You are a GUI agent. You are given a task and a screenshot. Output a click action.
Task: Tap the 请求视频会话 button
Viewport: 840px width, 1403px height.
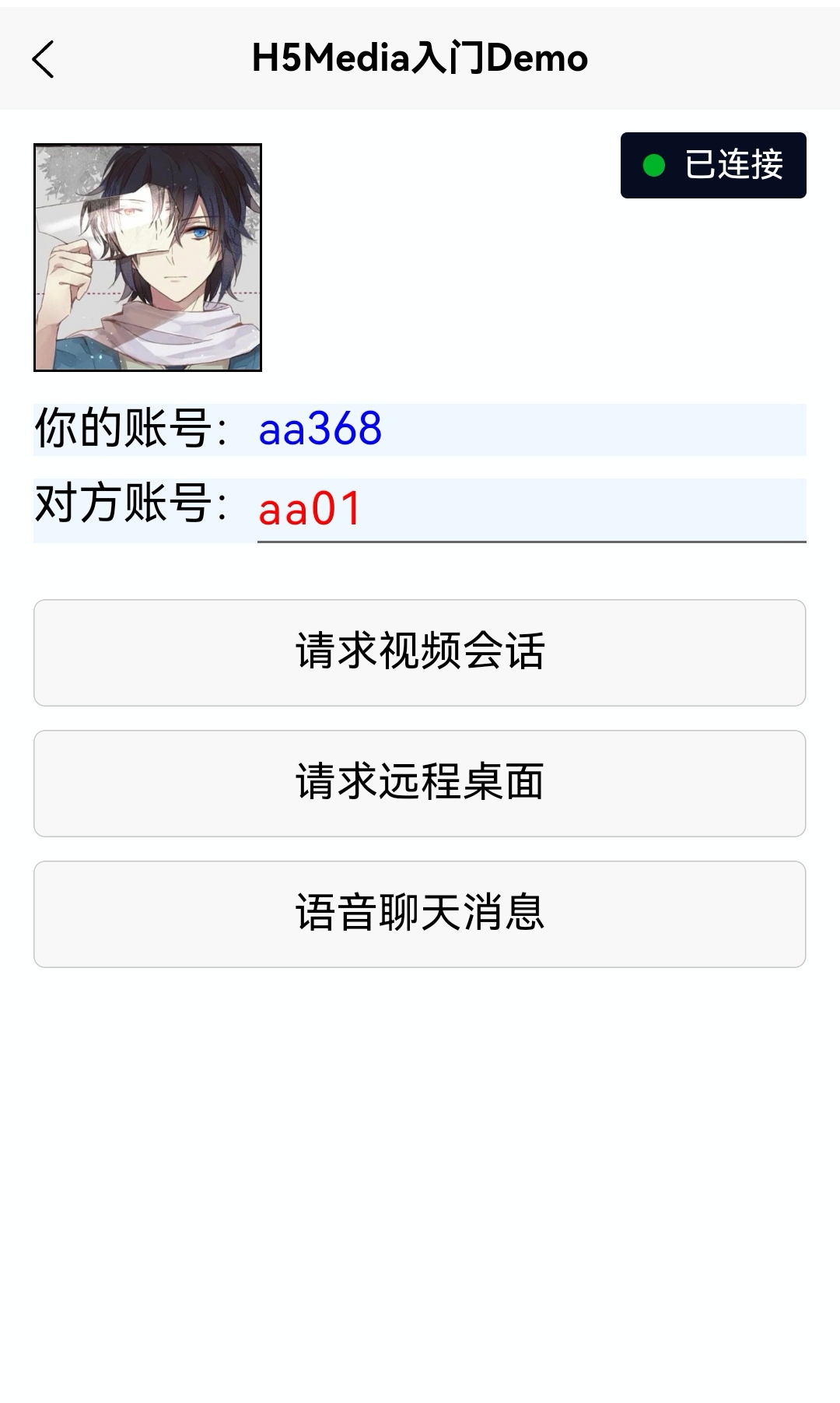(x=419, y=652)
